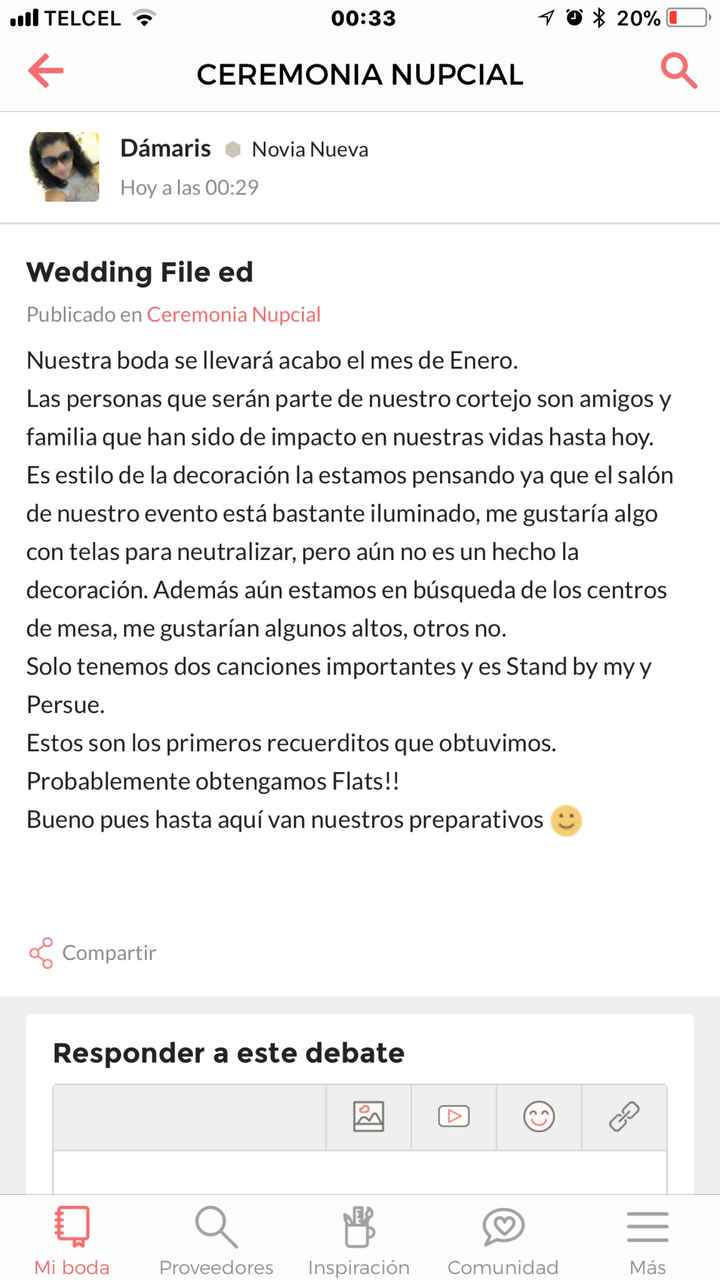
Task: Select the Inspiración icon in bottom bar
Action: click(x=358, y=1225)
